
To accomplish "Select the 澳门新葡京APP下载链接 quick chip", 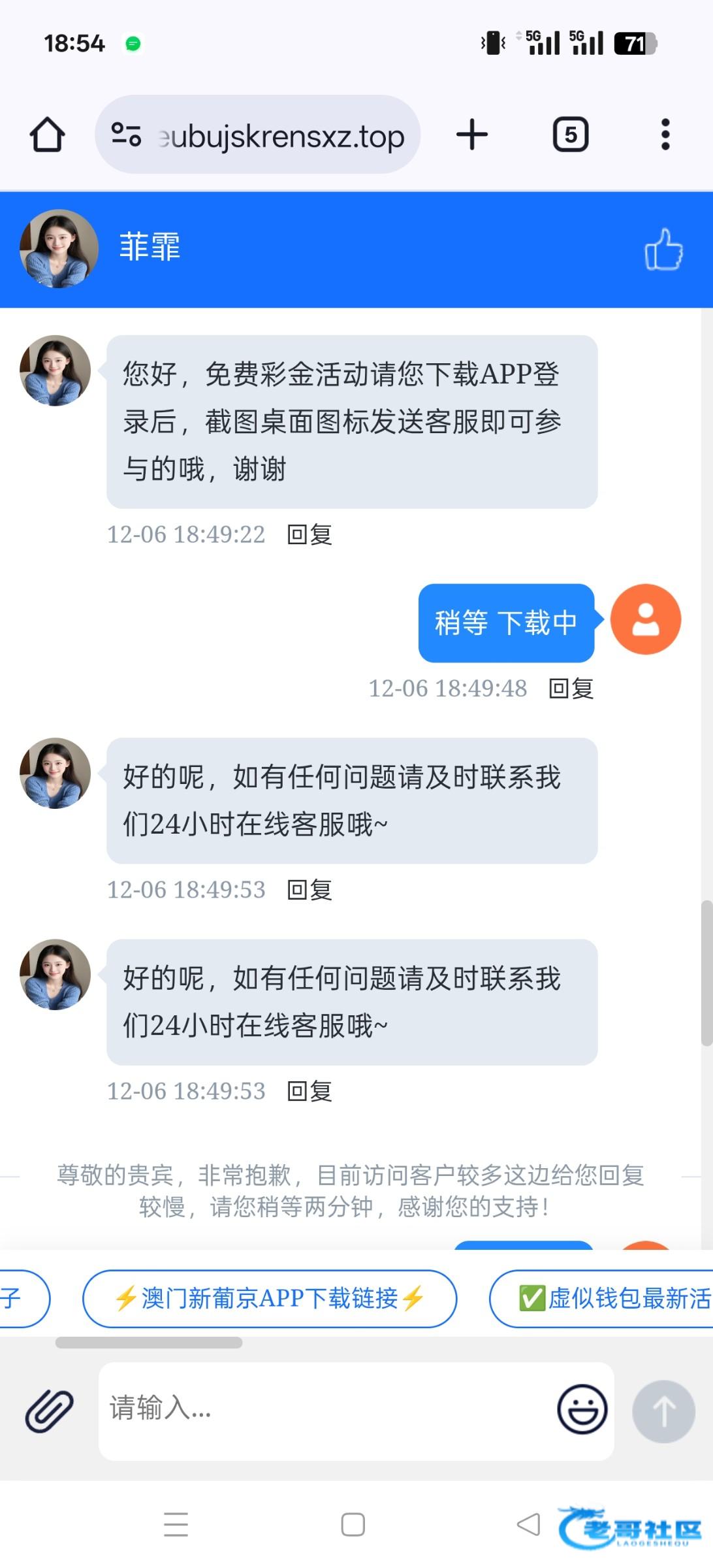I will [x=269, y=1298].
